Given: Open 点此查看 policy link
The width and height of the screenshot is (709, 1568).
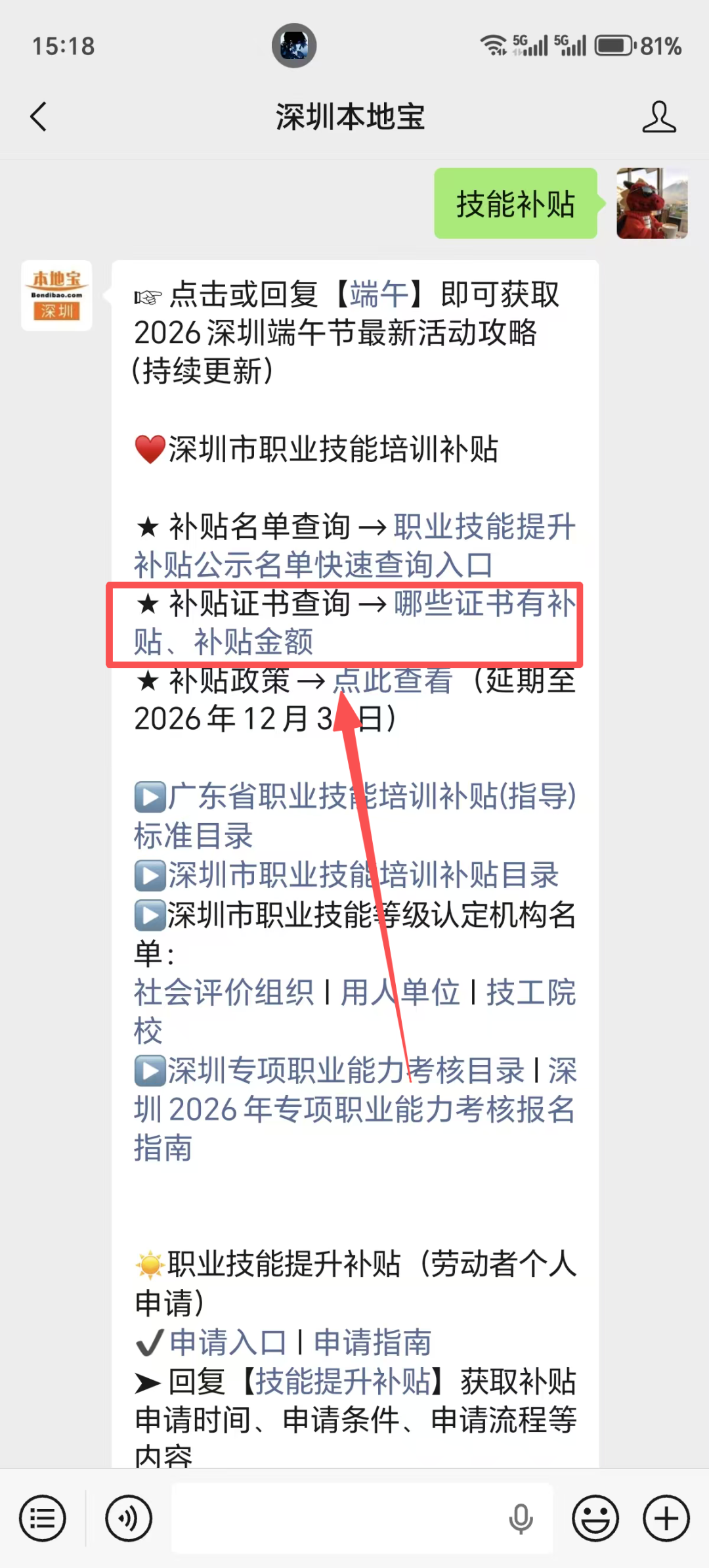Looking at the screenshot, I should coord(393,681).
